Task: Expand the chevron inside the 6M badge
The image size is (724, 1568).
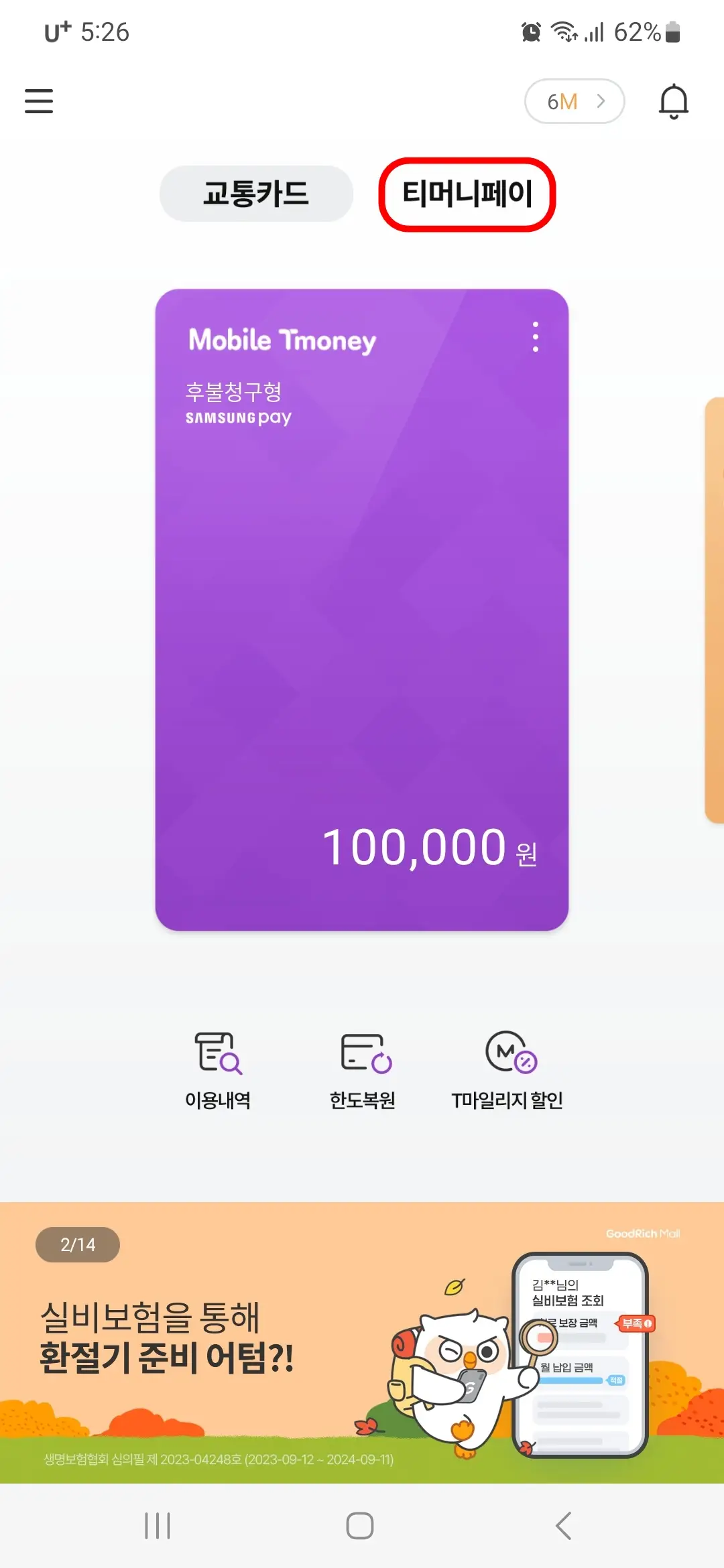Action: coord(600,101)
